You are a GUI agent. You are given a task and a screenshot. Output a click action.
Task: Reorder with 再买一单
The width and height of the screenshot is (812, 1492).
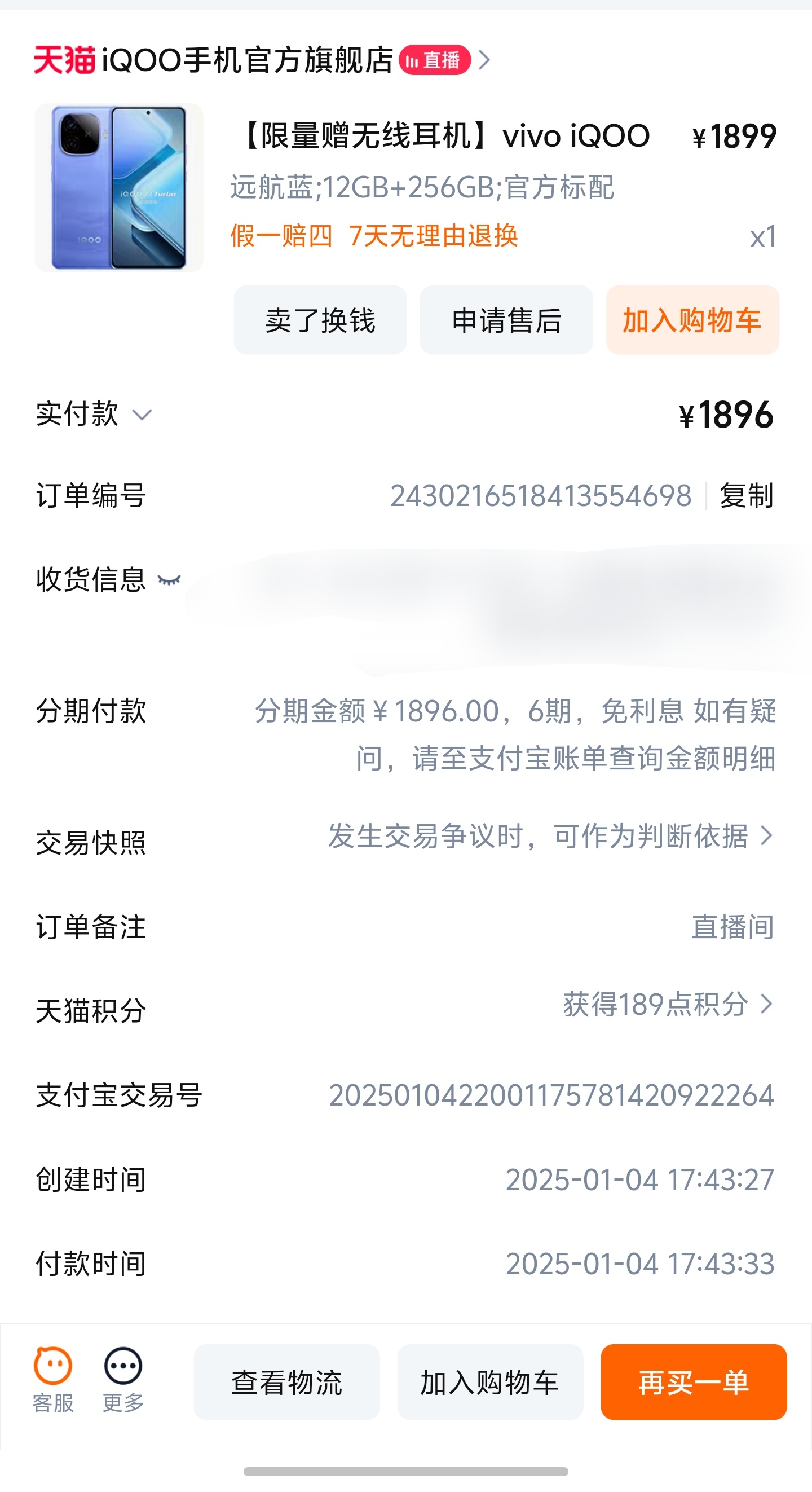pyautogui.click(x=693, y=1382)
